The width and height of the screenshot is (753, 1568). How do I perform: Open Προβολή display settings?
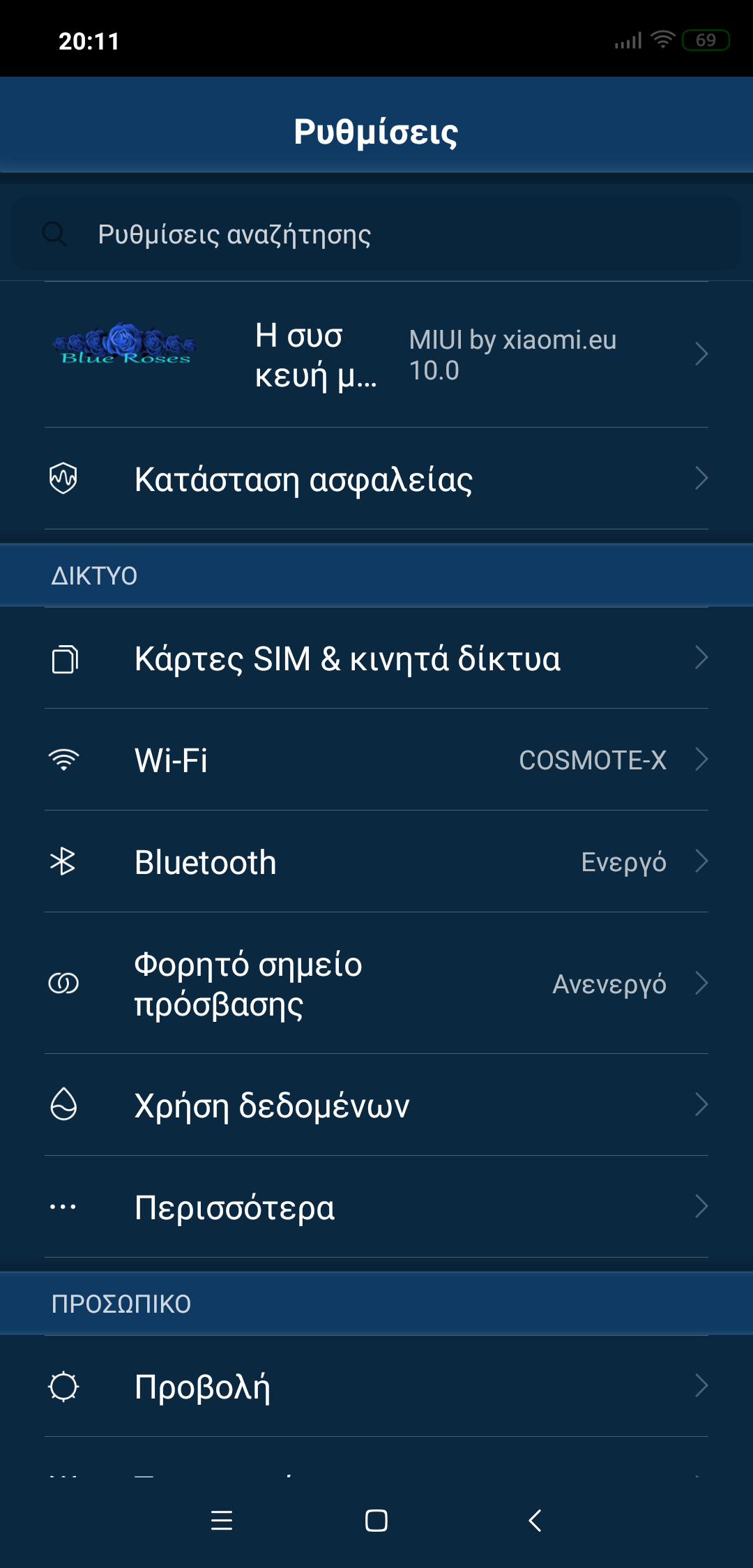(376, 1386)
